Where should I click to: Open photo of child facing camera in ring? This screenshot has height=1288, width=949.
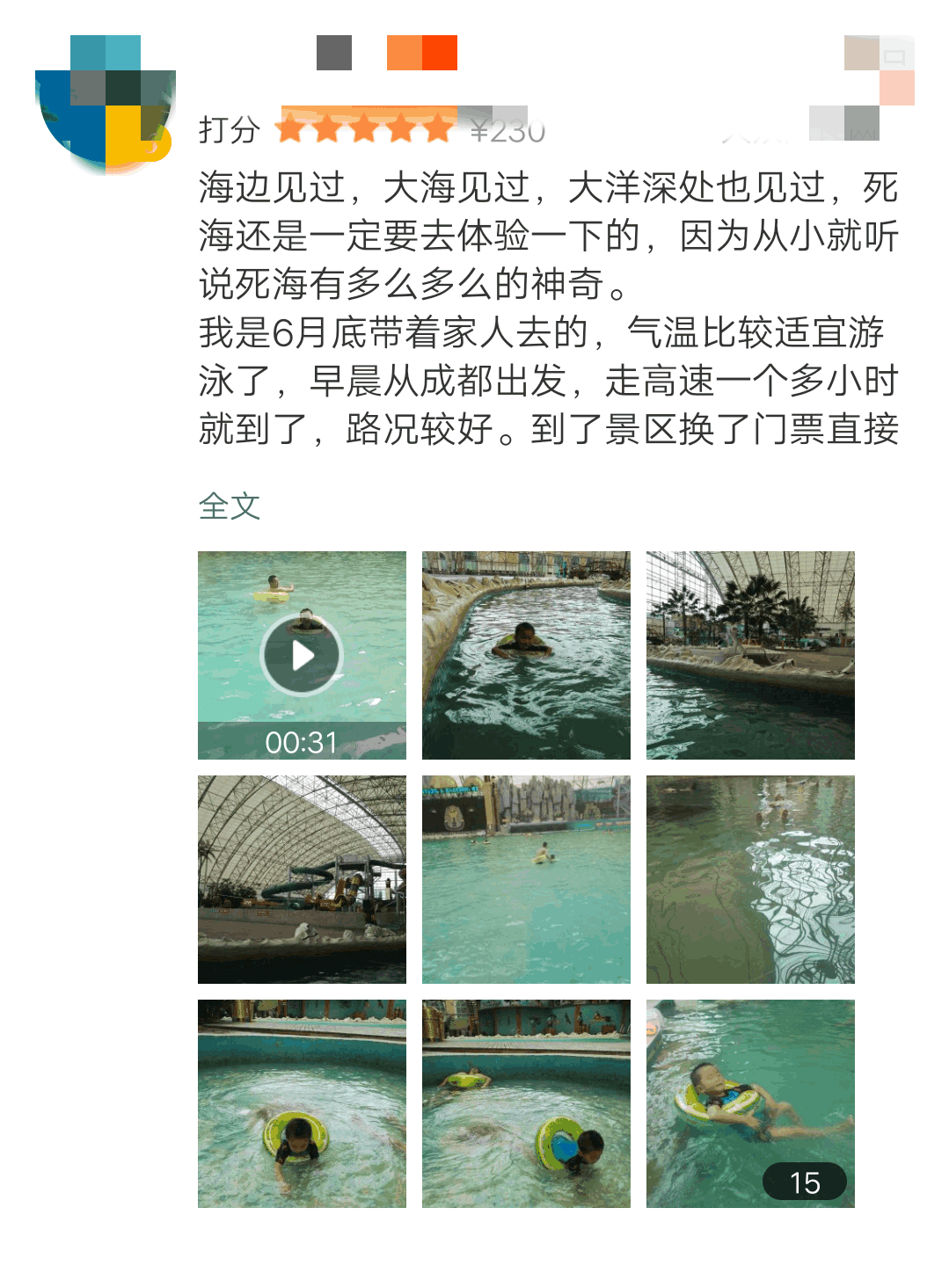pos(302,1103)
